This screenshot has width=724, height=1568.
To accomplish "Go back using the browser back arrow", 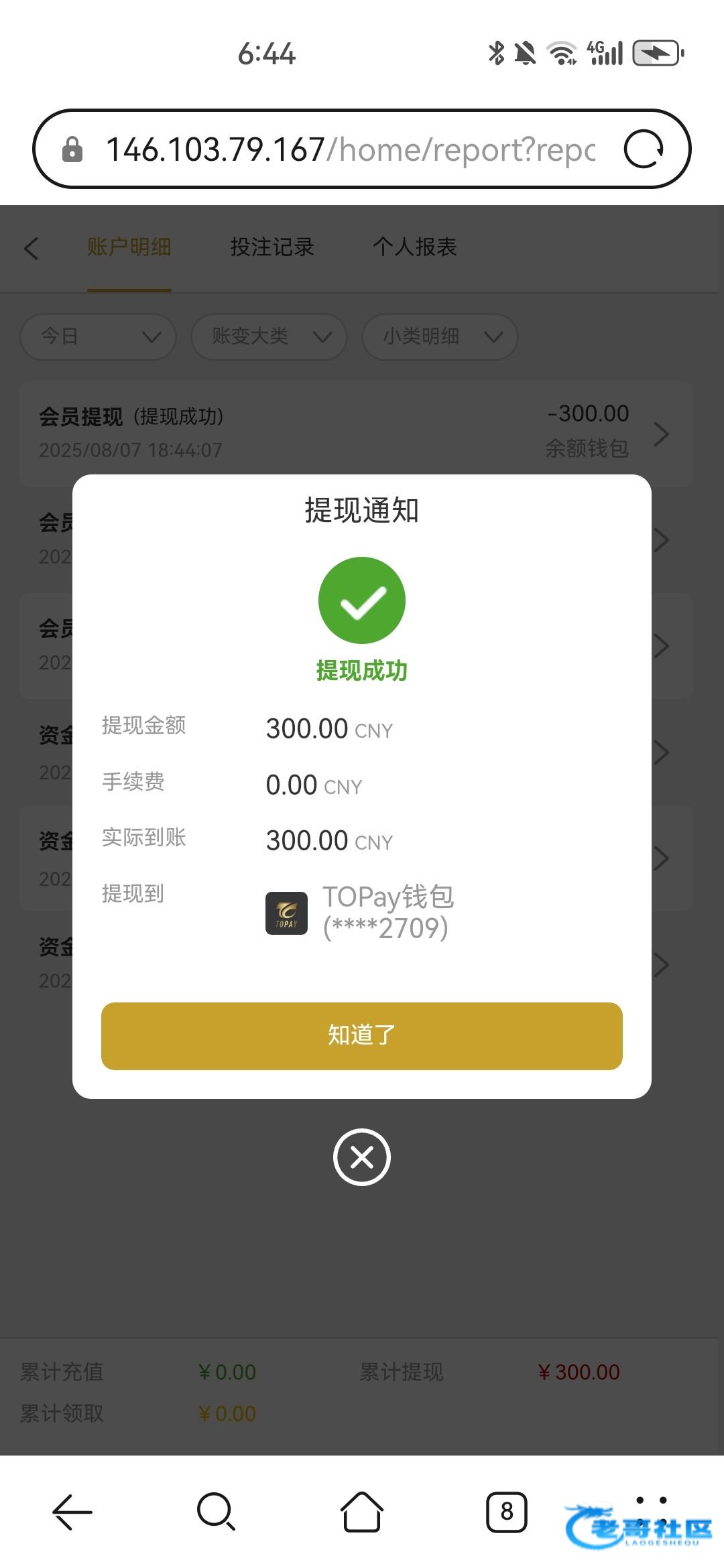I will [x=72, y=1512].
